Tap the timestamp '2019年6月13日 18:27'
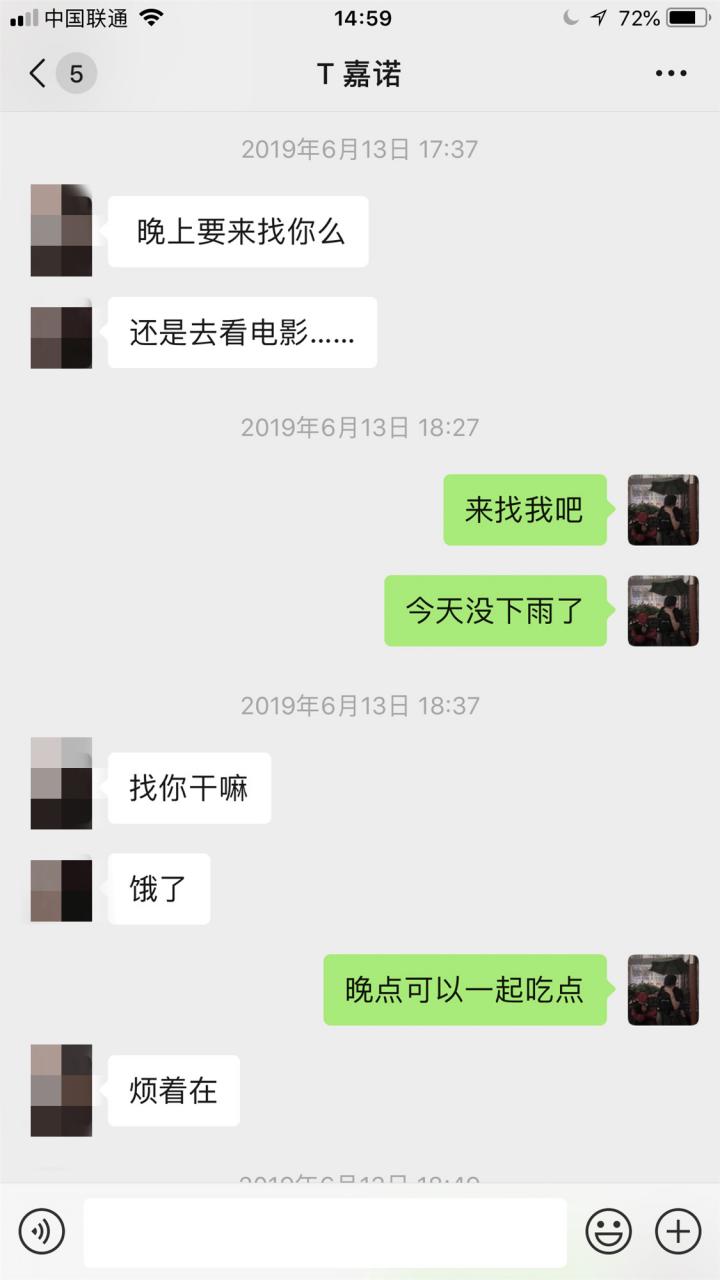Viewport: 720px width, 1280px height. pos(360,427)
